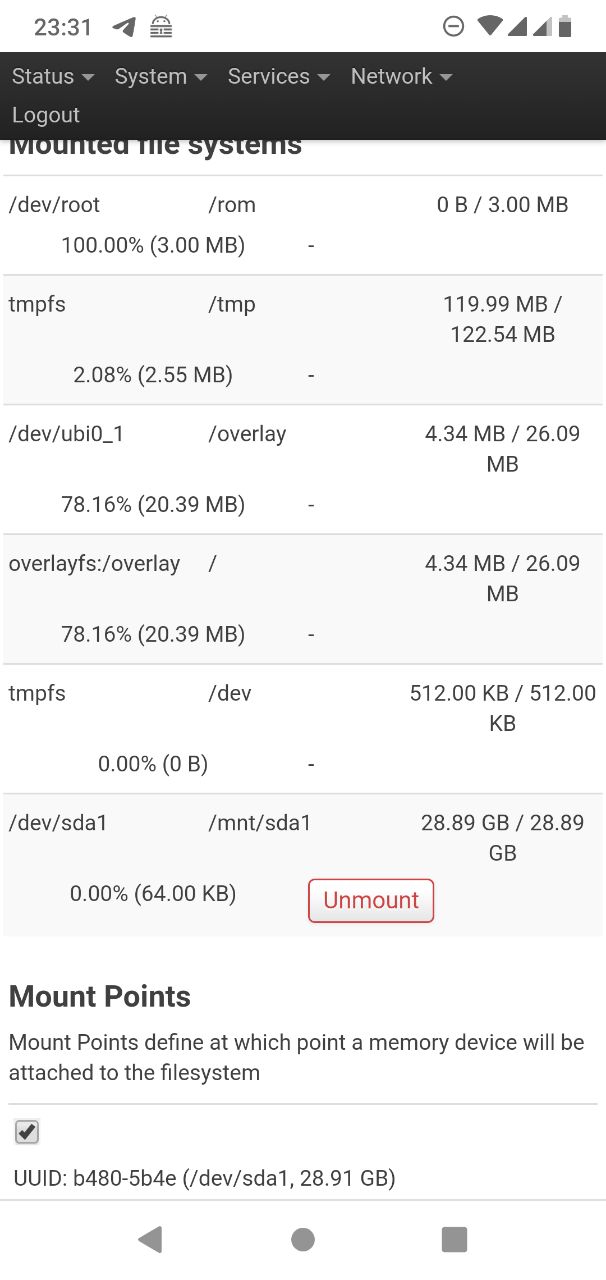Viewport: 606px width, 1280px height.
Task: Tap the system home button
Action: tap(303, 1240)
